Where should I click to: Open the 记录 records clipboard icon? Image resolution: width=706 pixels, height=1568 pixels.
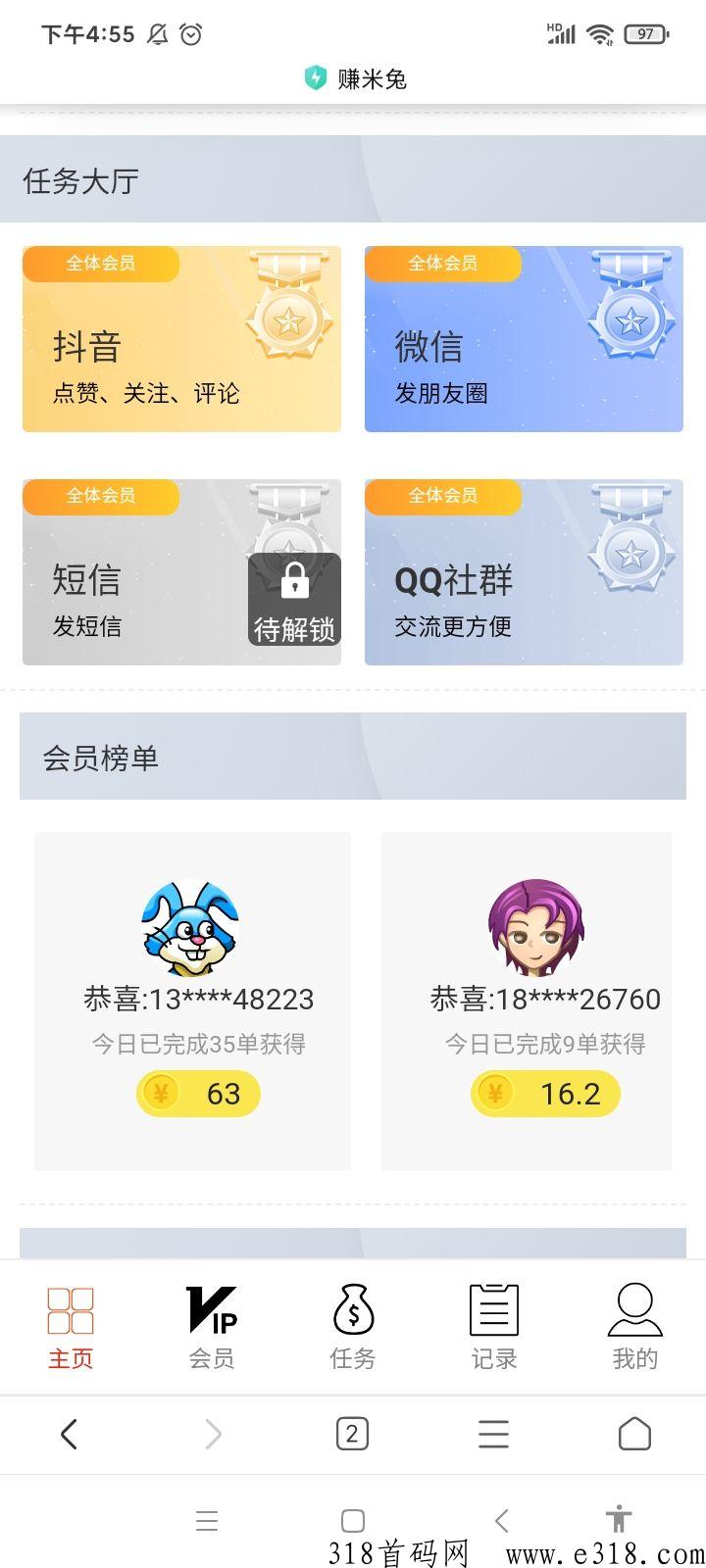(x=493, y=1308)
